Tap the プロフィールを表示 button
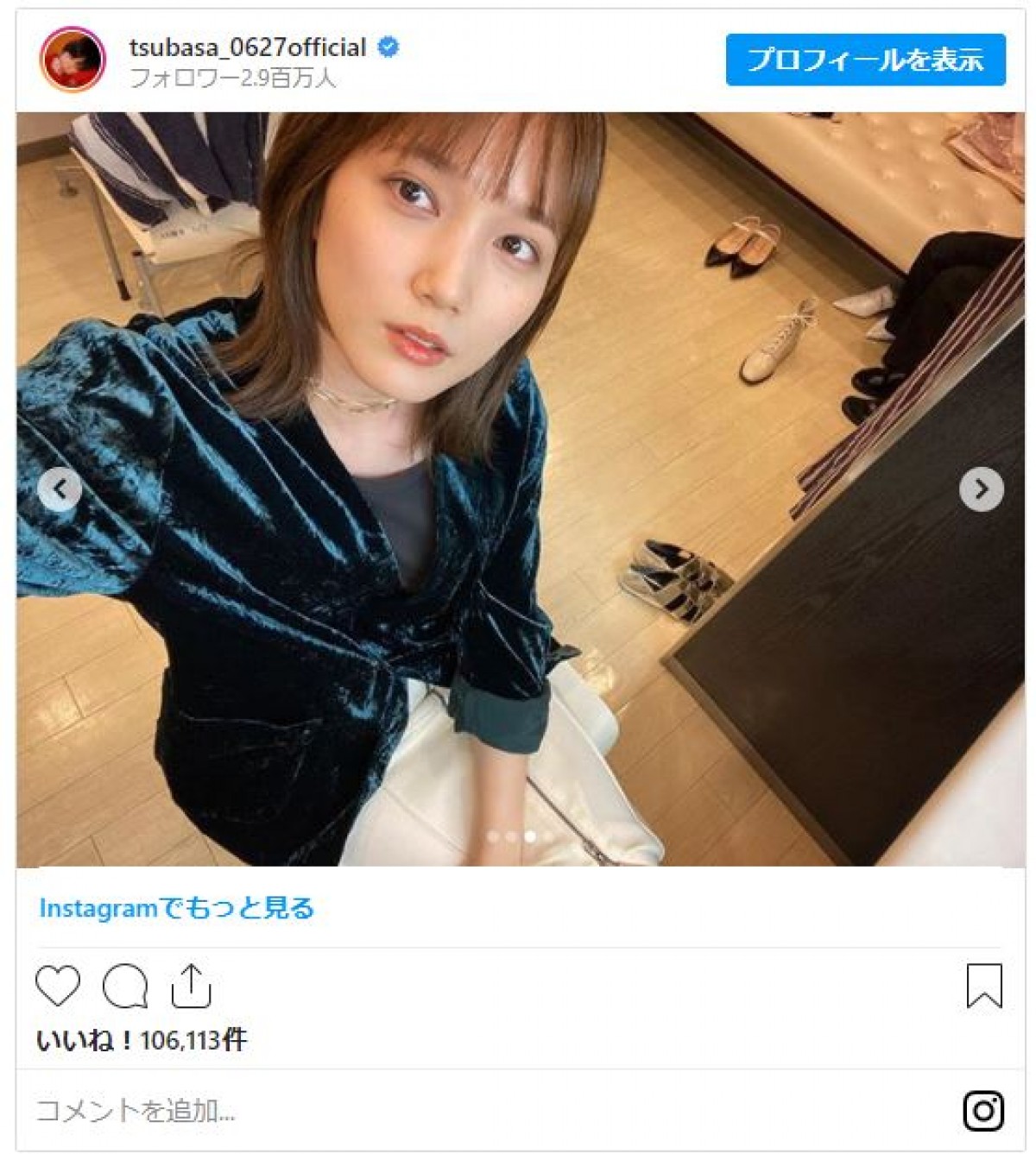This screenshot has width=1036, height=1154. (865, 60)
